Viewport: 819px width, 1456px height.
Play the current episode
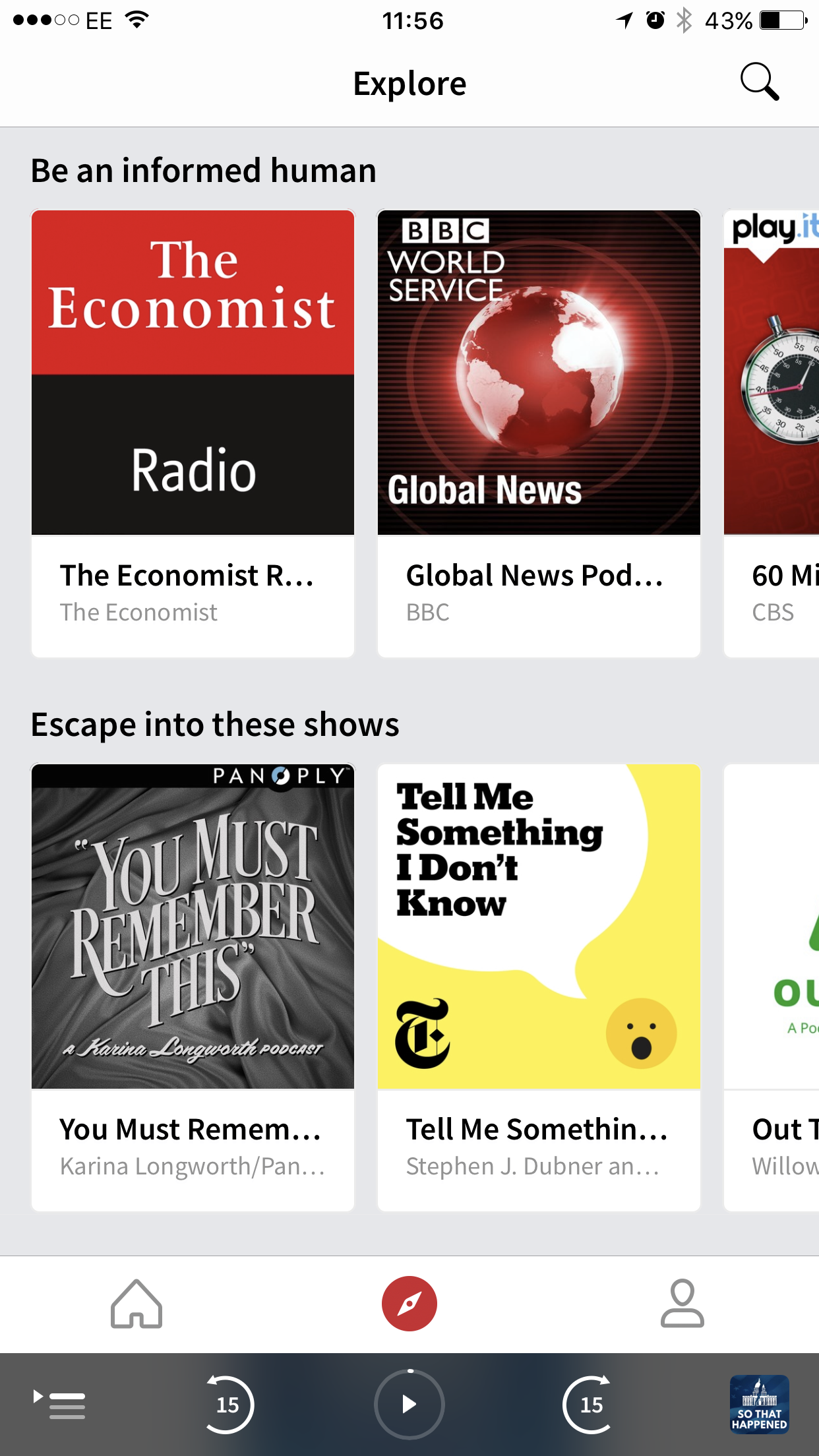point(409,1405)
